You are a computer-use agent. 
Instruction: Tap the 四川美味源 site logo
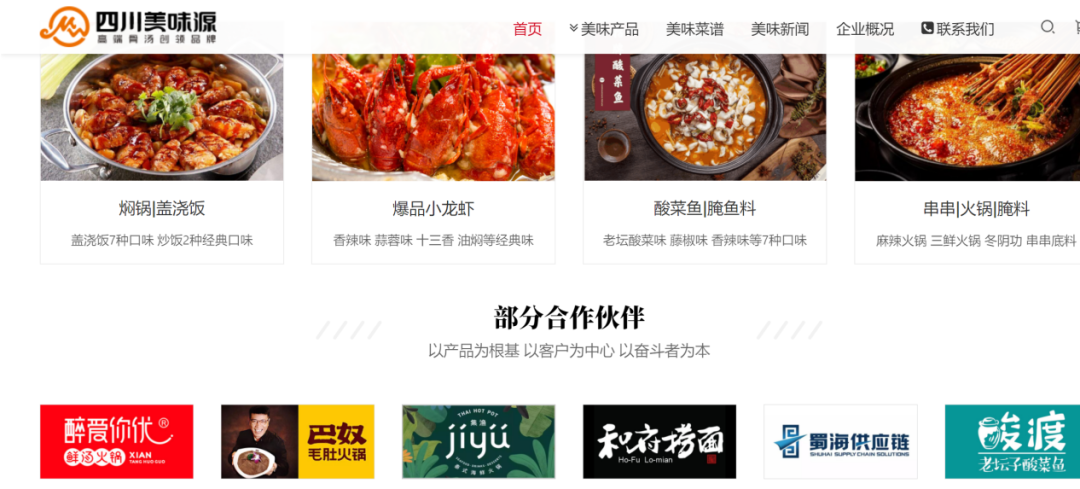tap(128, 26)
